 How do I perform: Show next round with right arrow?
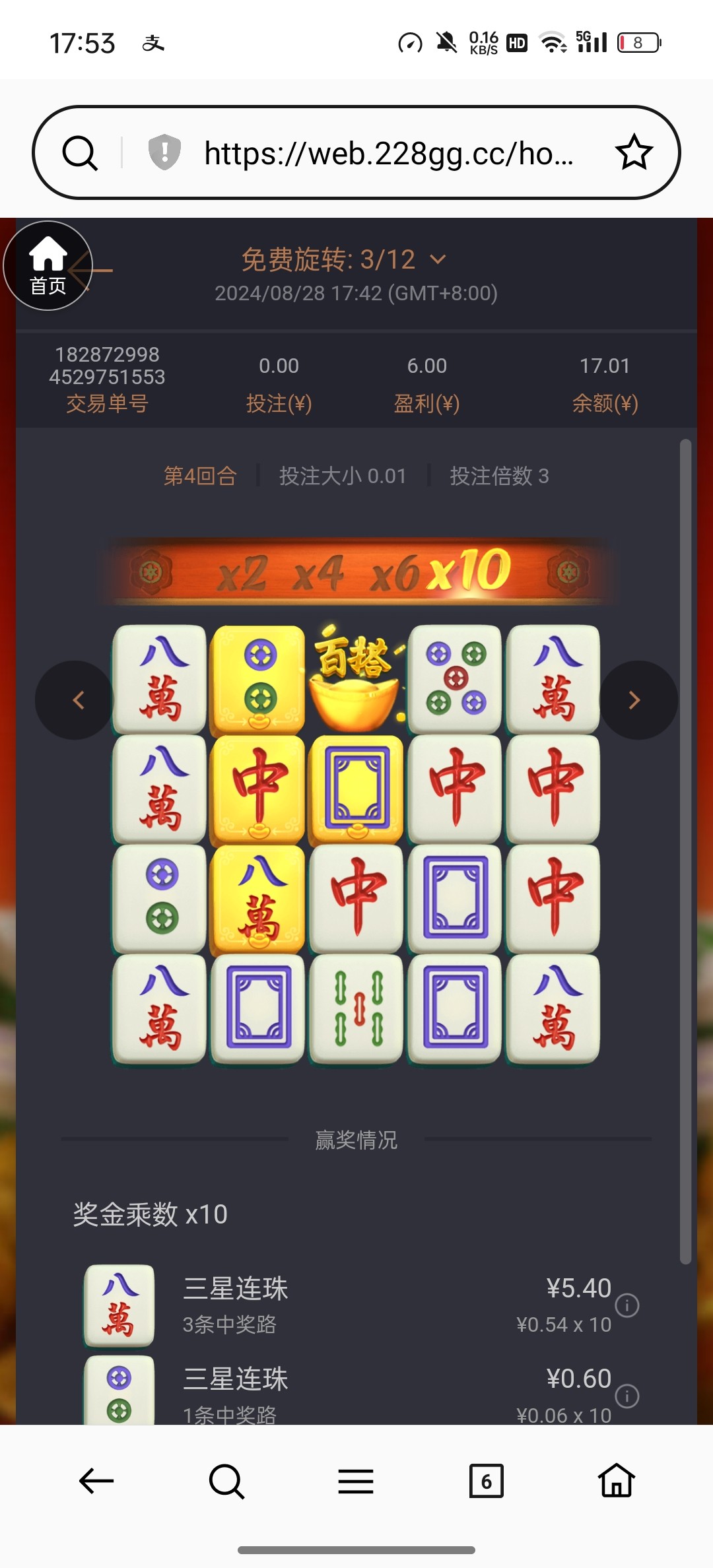pos(635,700)
